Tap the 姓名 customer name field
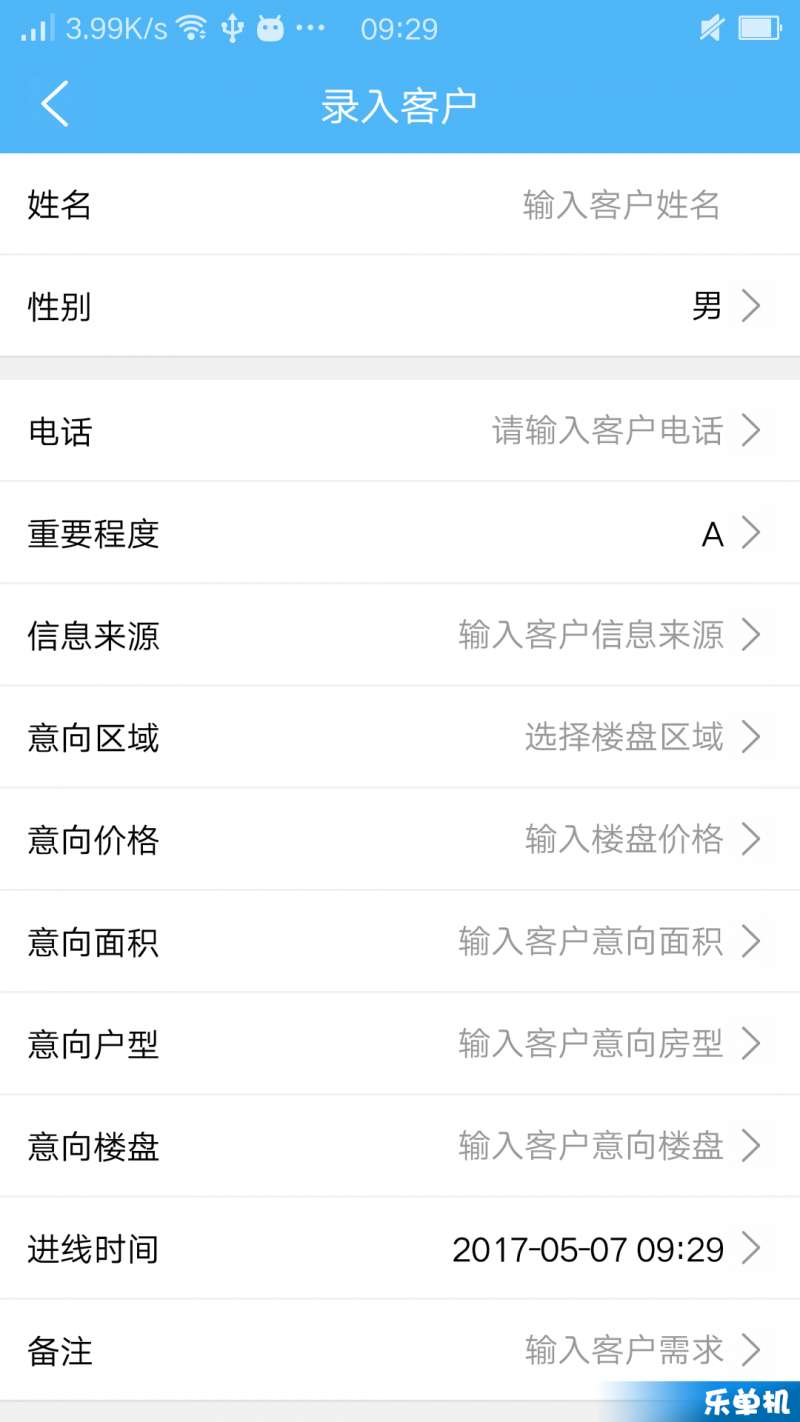 coord(400,204)
